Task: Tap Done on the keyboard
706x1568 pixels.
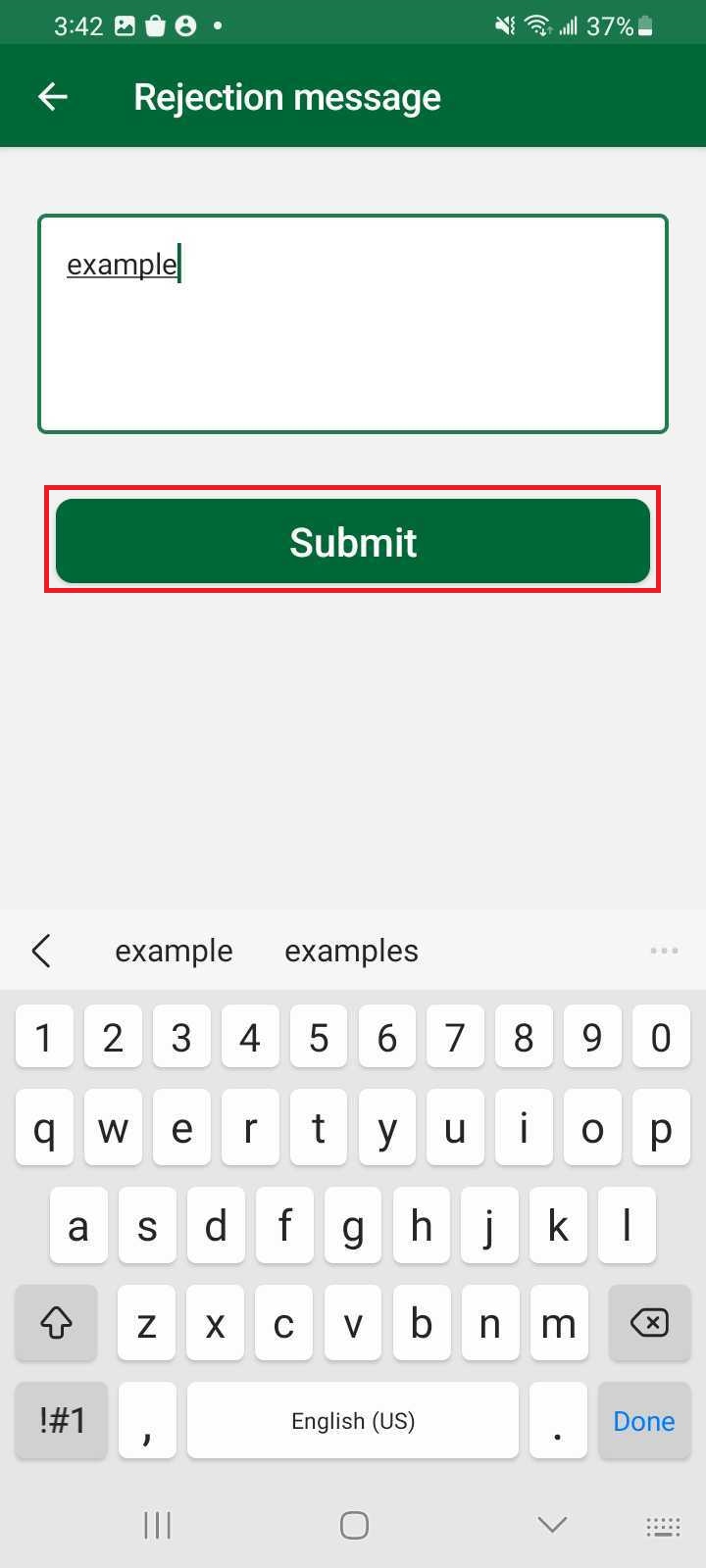Action: click(643, 1421)
